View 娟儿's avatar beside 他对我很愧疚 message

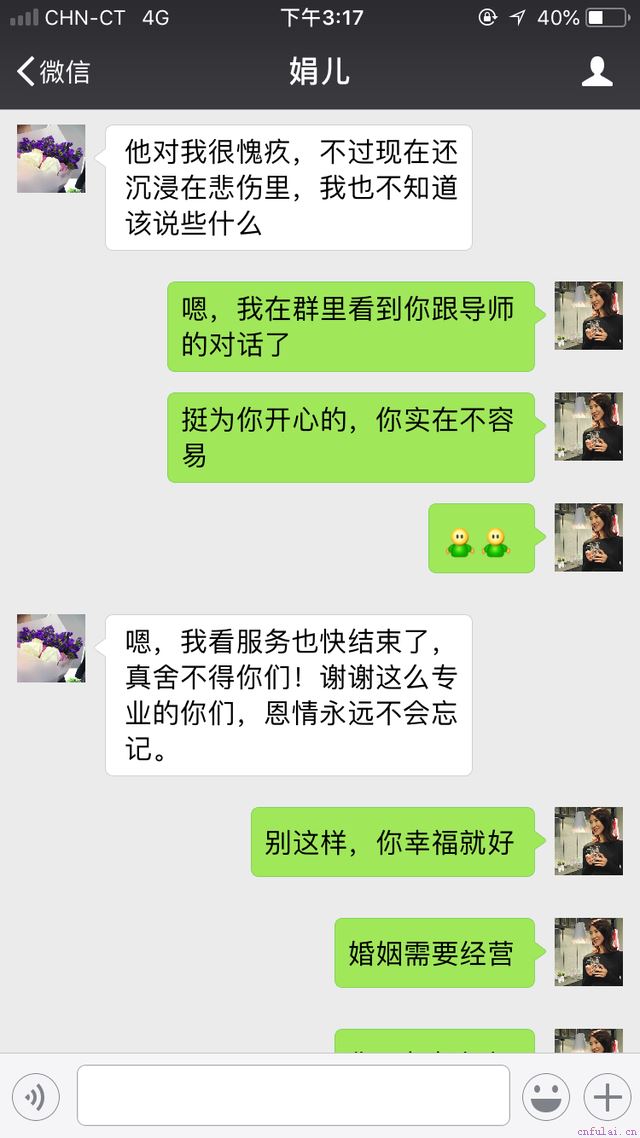pos(51,159)
